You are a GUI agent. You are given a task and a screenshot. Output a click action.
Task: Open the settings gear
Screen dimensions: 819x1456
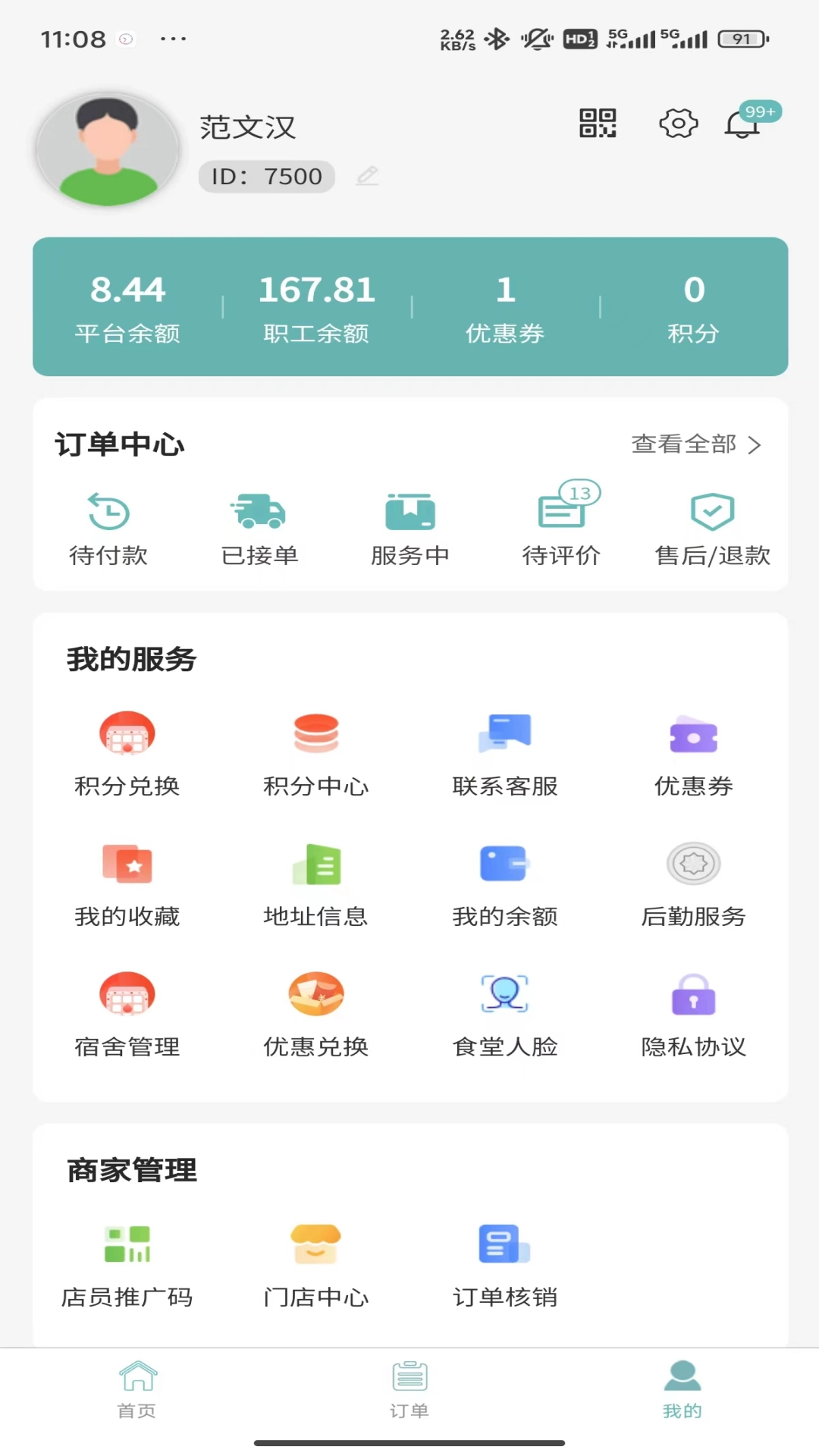(677, 123)
